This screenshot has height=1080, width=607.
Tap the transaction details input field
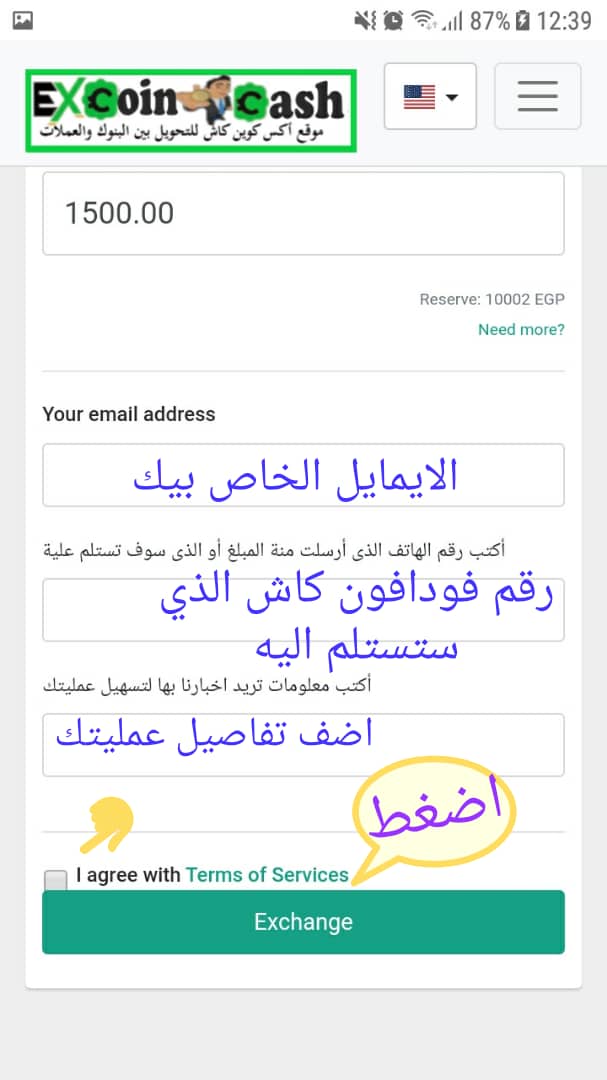point(303,745)
